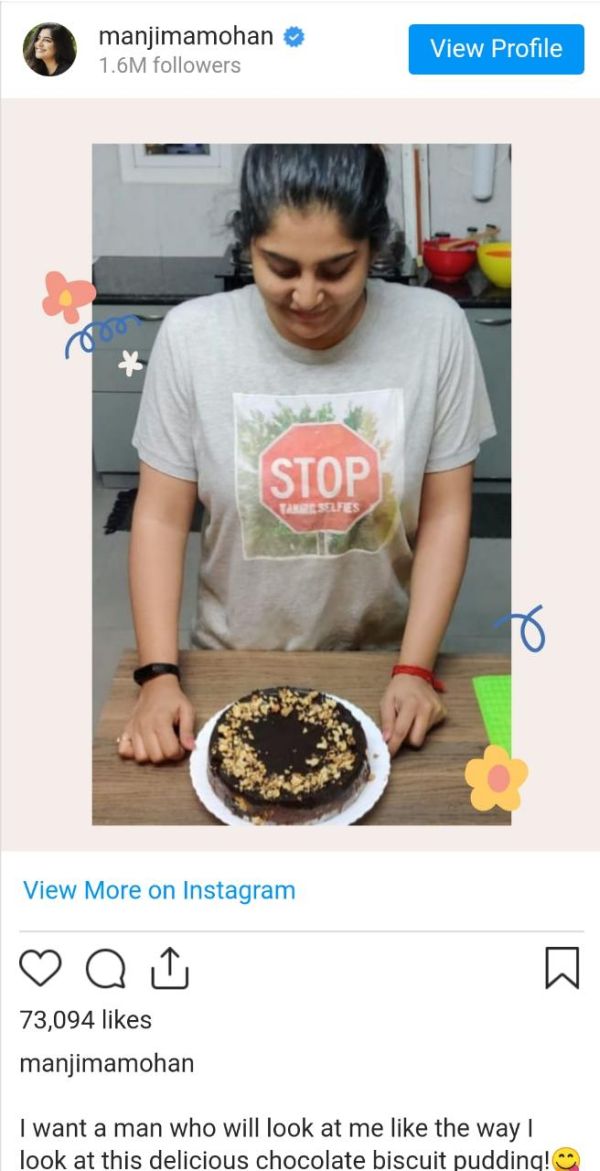600x1171 pixels.
Task: Tap the View Profile button
Action: click(496, 49)
